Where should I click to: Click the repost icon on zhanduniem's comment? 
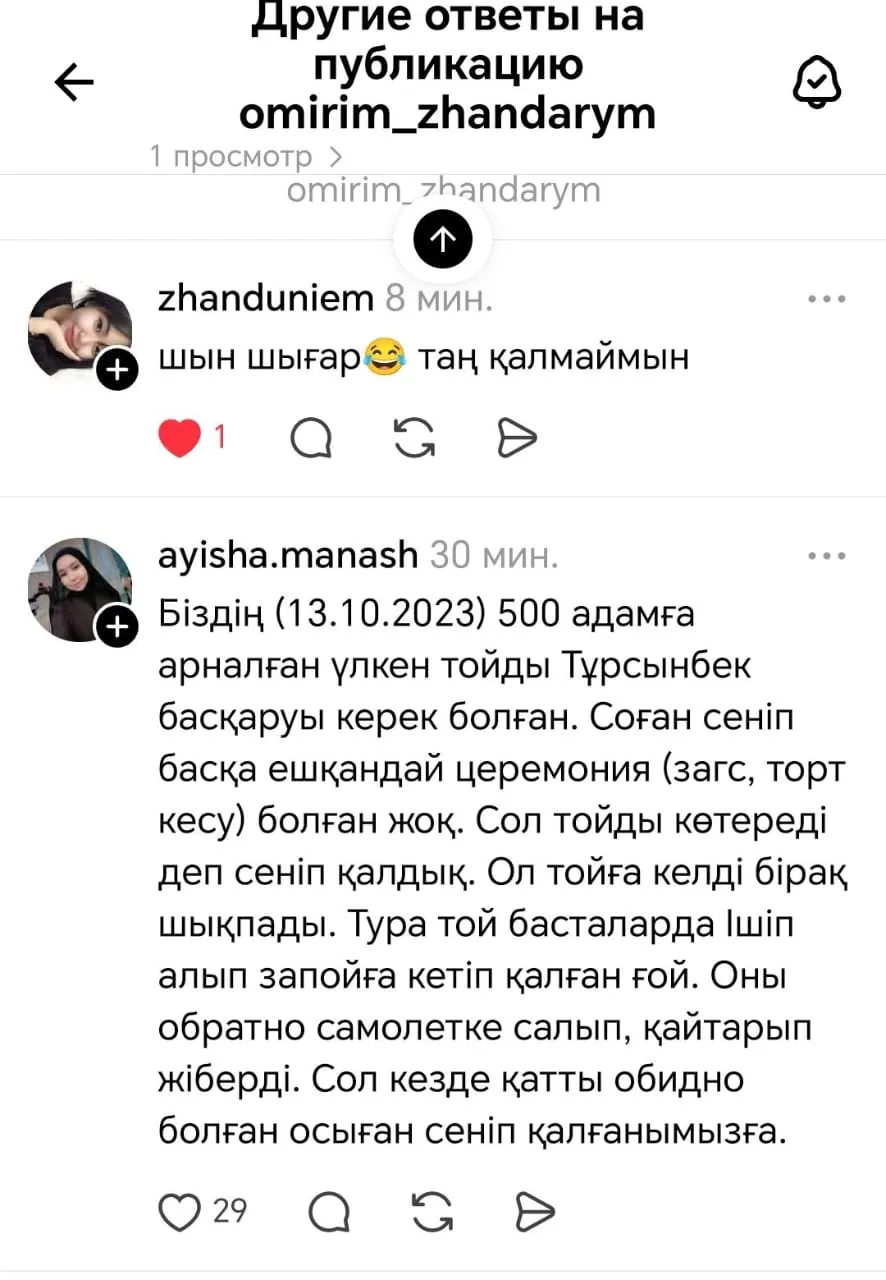click(415, 436)
